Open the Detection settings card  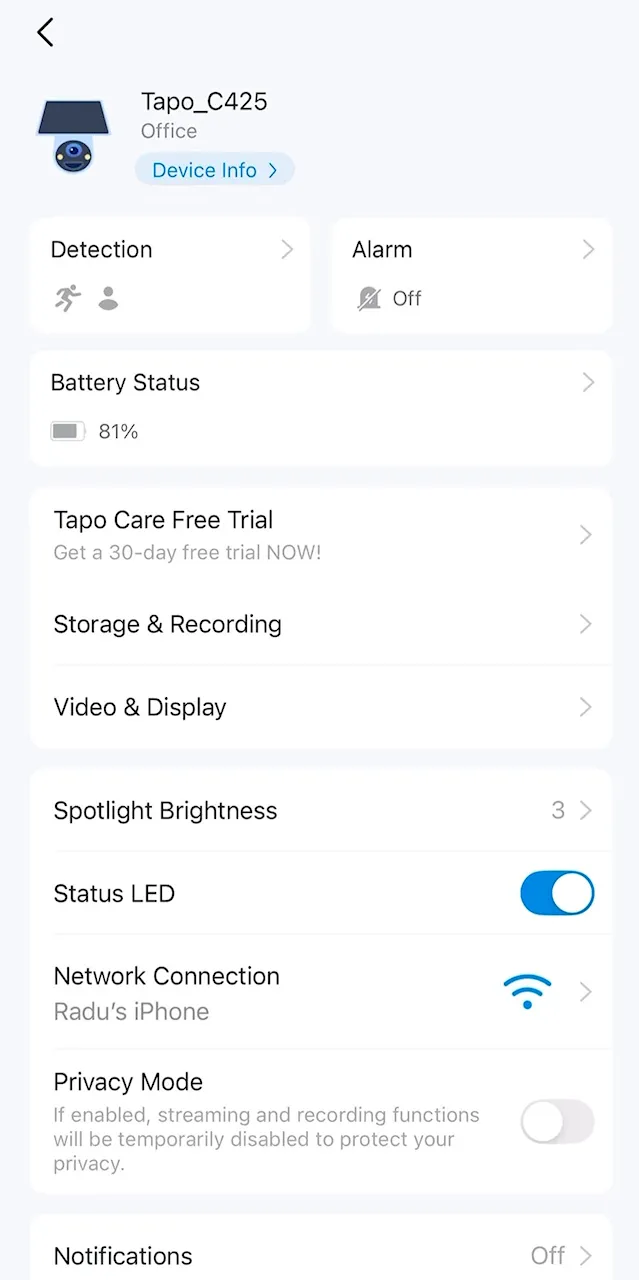(x=170, y=275)
